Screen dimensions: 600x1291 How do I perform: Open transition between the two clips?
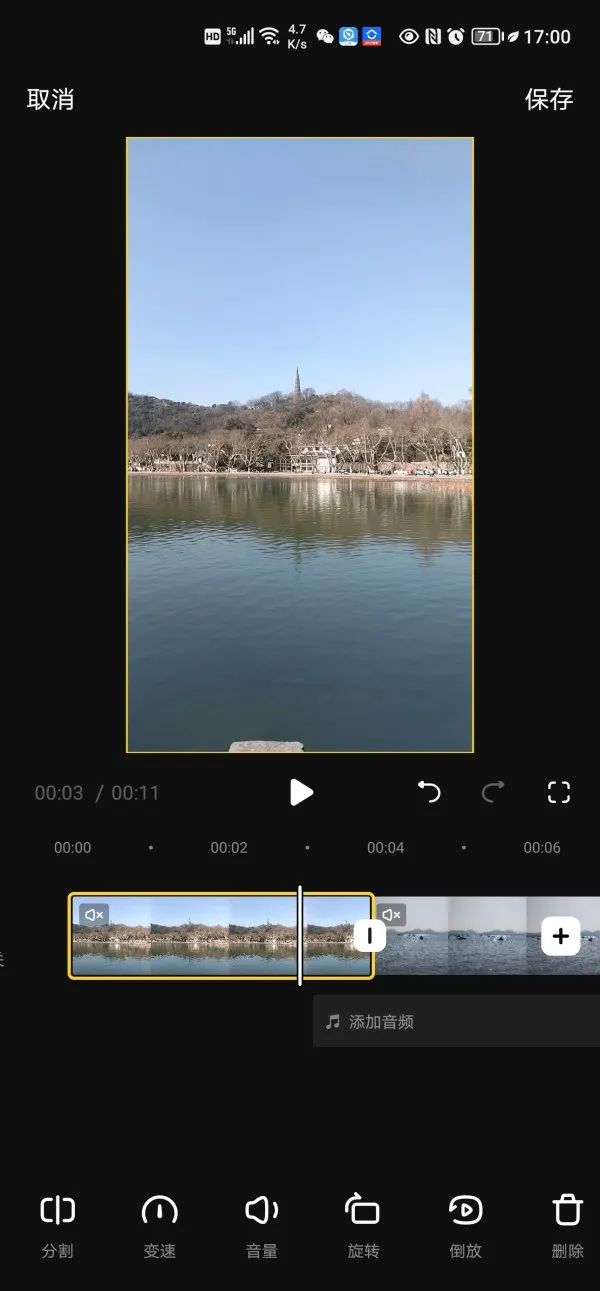(370, 935)
